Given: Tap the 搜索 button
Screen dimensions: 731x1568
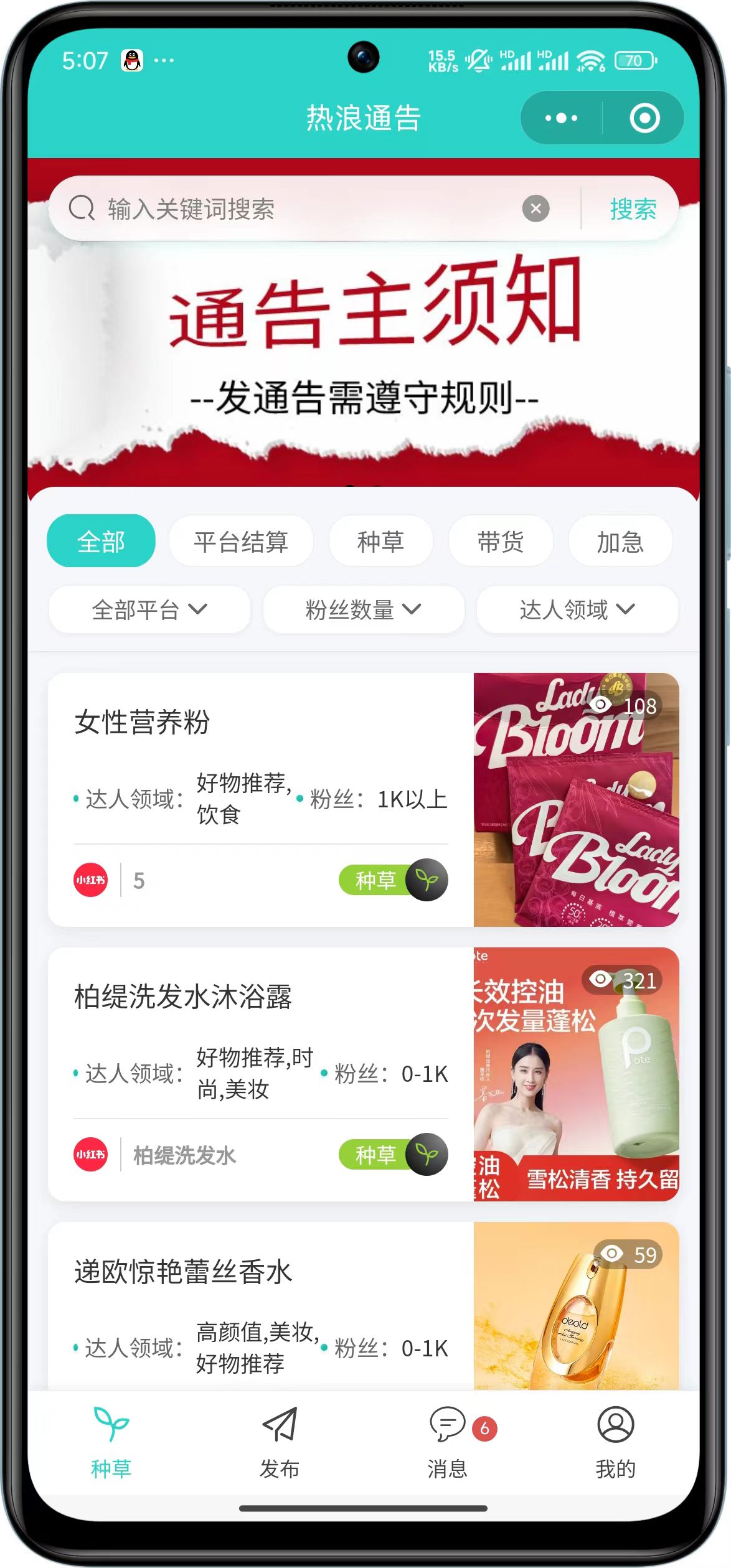Looking at the screenshot, I should point(633,209).
